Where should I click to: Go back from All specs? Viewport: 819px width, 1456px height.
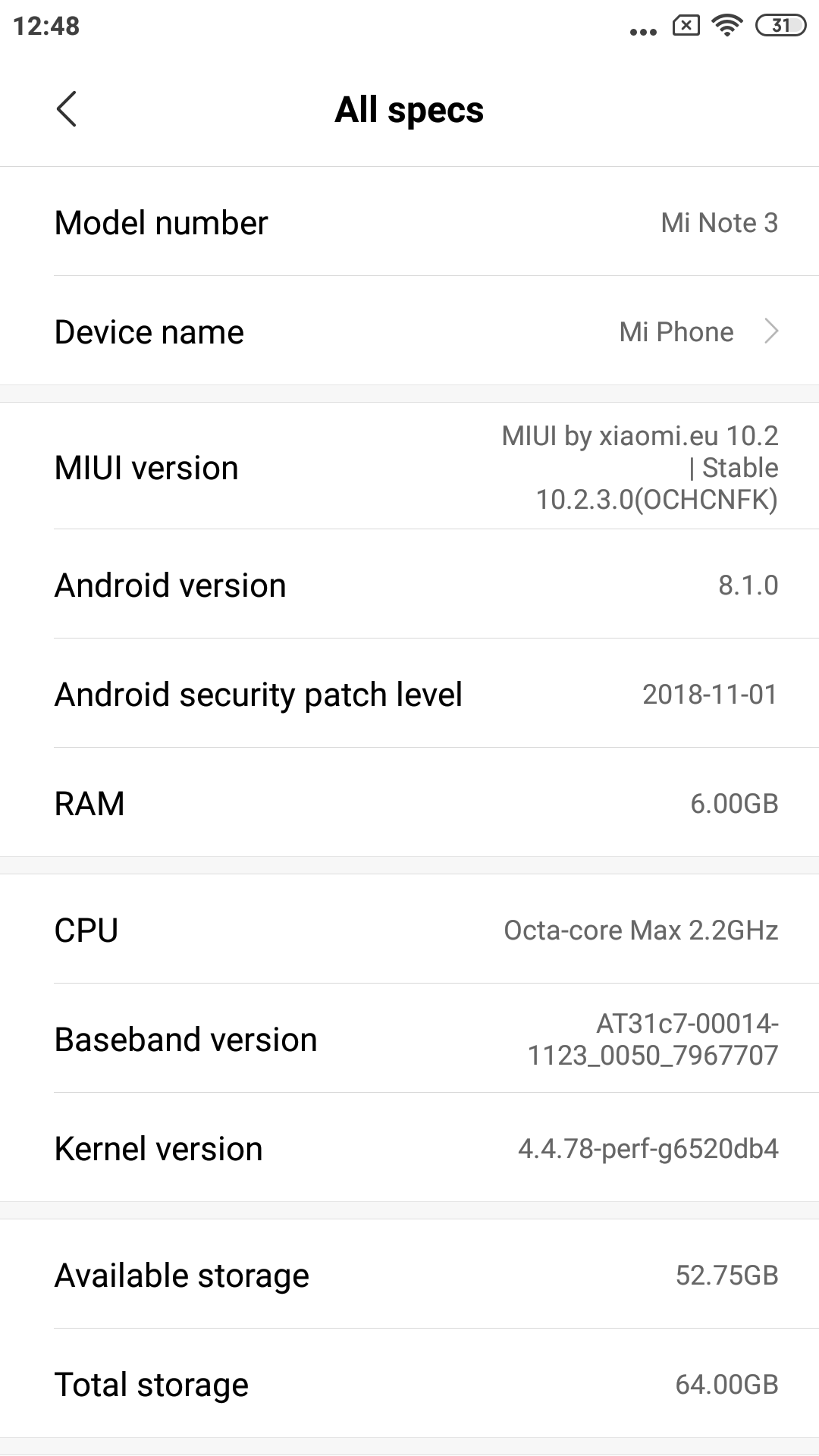(x=67, y=109)
